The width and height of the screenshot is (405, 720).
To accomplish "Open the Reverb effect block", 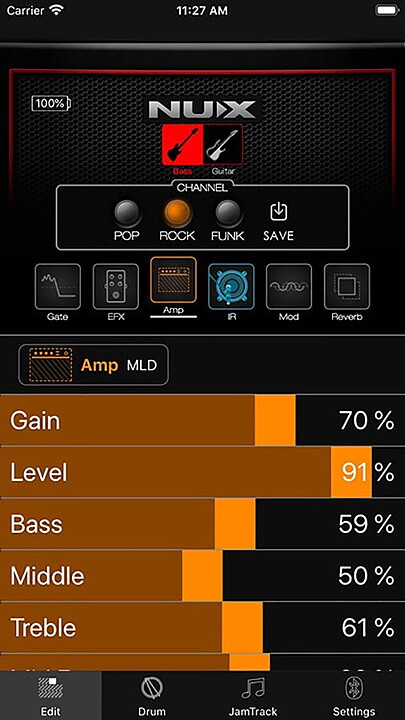I will pyautogui.click(x=347, y=292).
